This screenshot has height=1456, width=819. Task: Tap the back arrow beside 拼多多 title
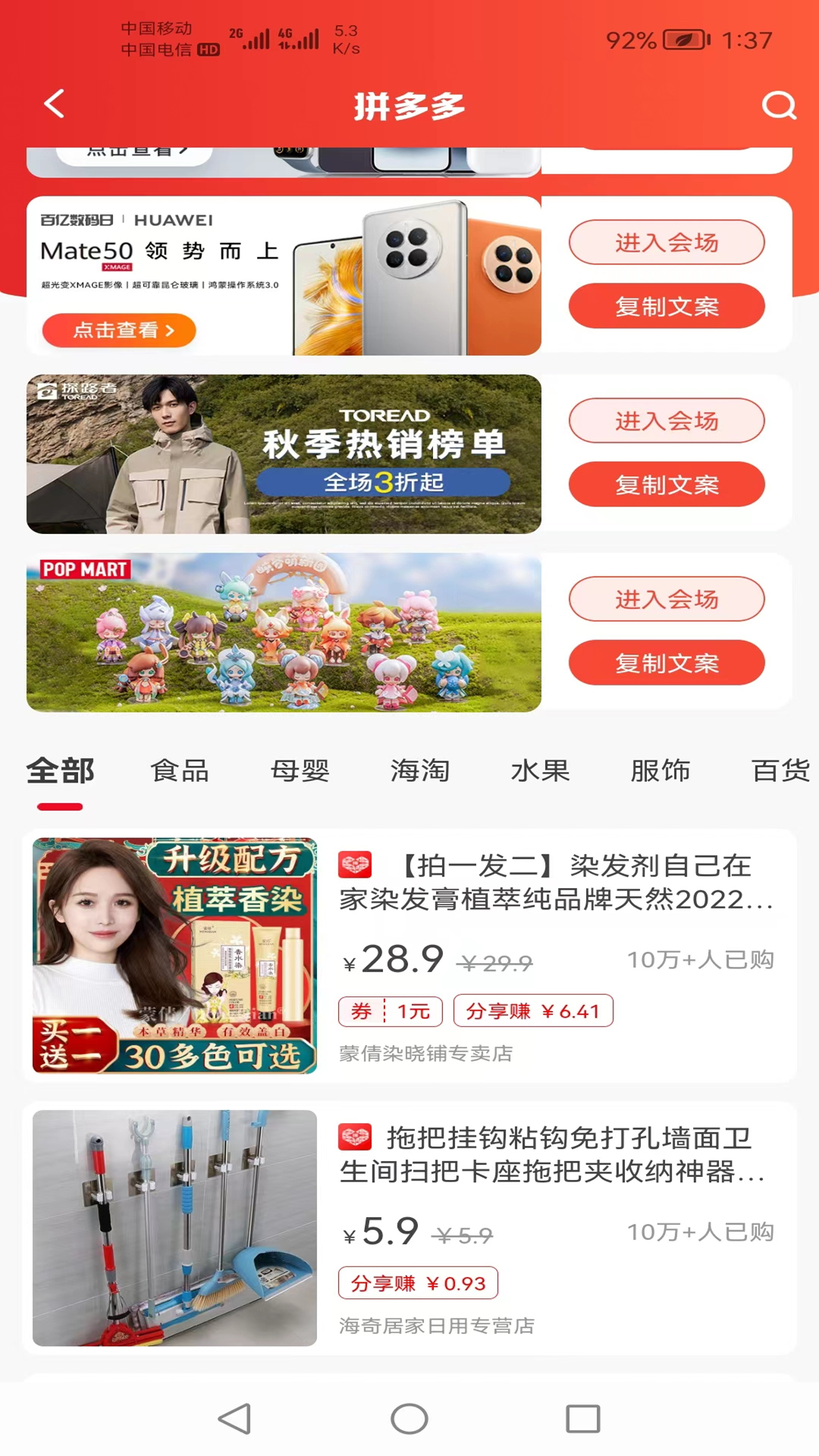[54, 105]
